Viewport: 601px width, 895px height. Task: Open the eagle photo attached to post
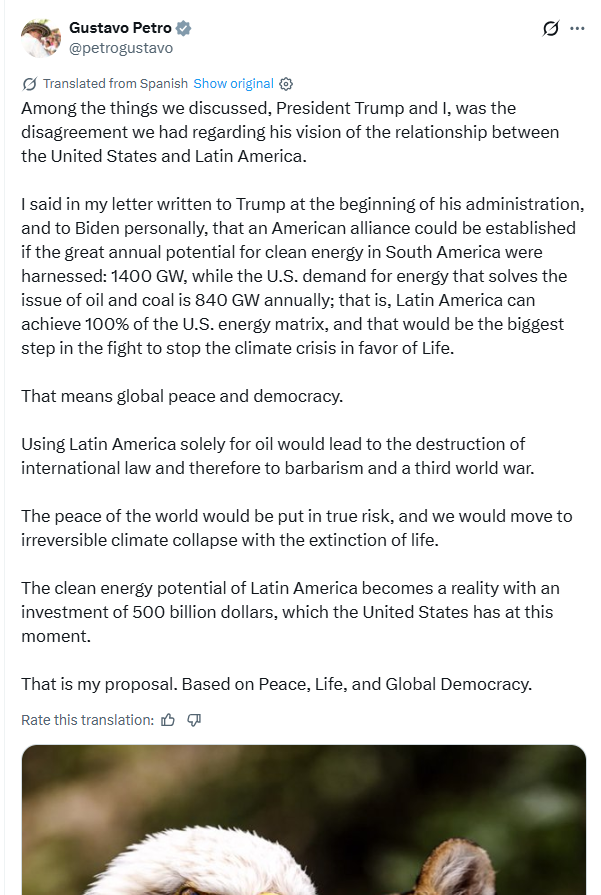[303, 820]
